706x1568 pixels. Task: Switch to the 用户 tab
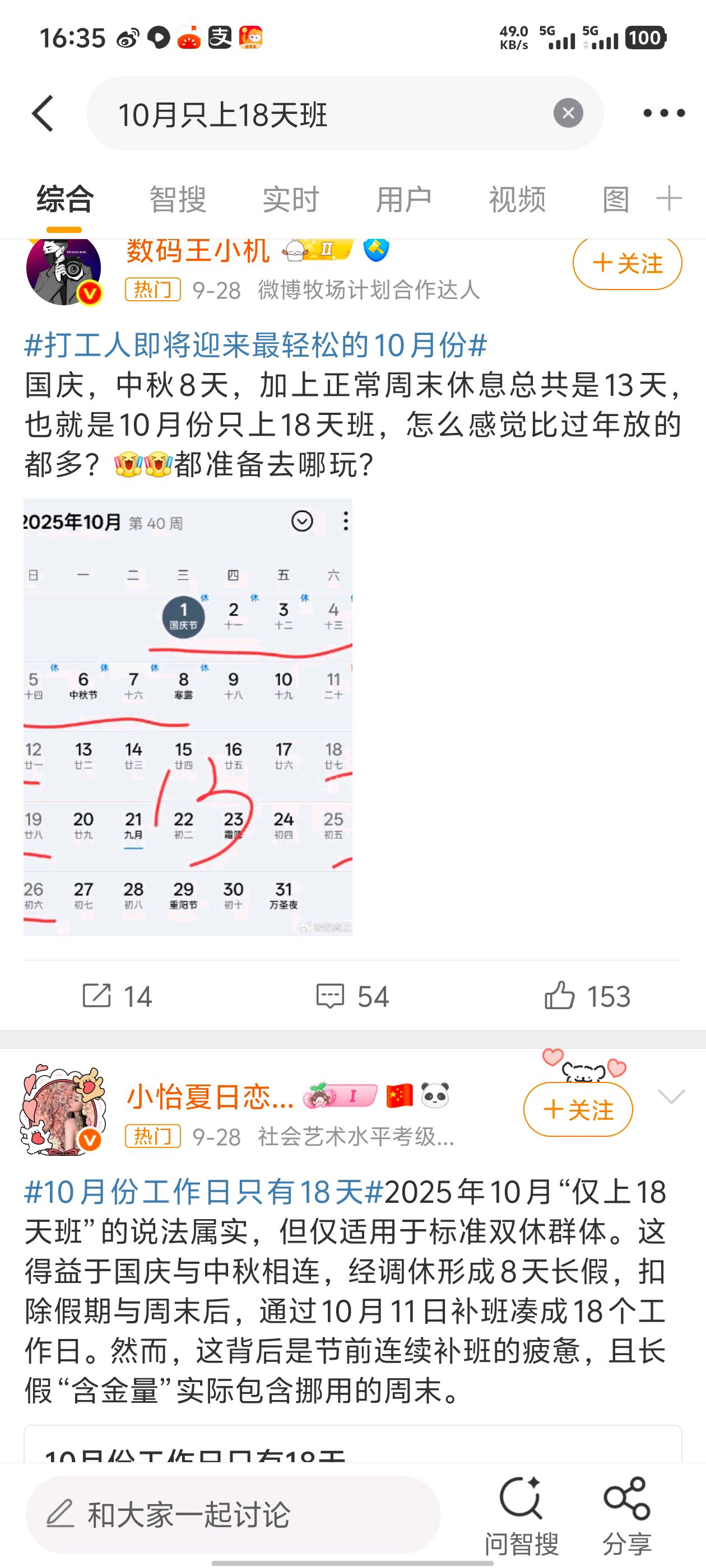coord(404,200)
